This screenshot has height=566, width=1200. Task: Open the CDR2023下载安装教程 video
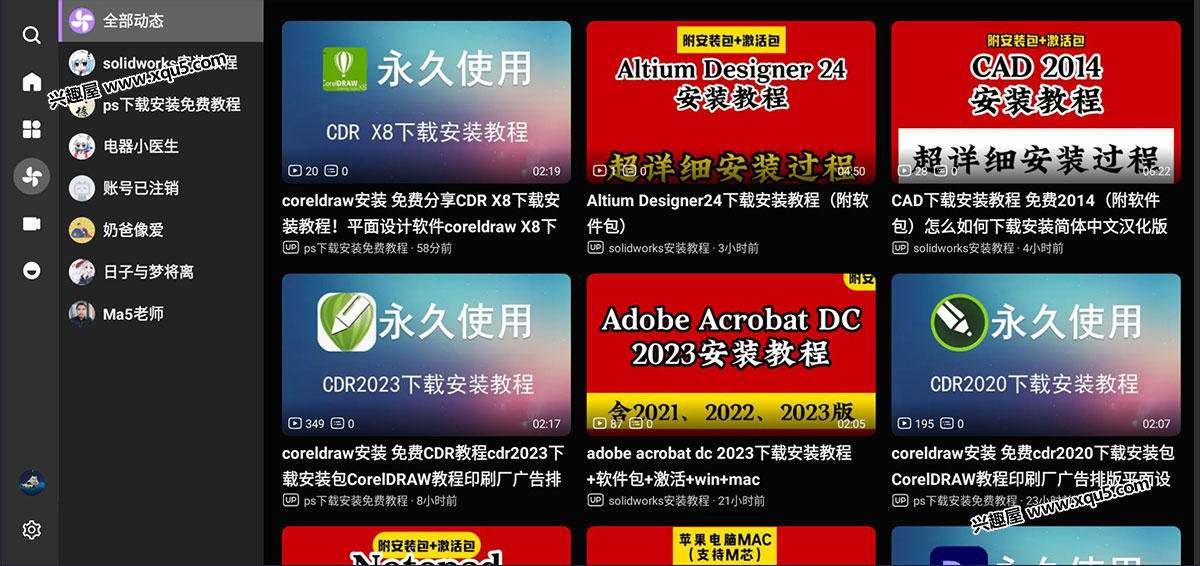pyautogui.click(x=426, y=354)
